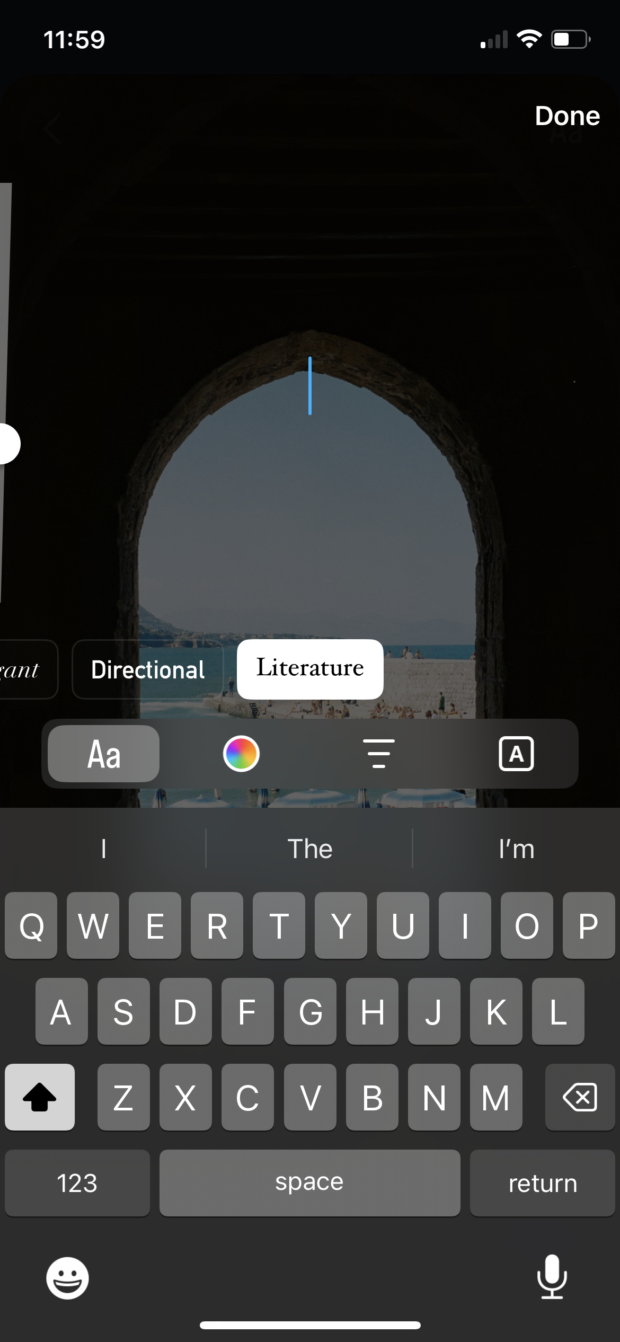Select the Directional font style
The width and height of the screenshot is (620, 1342).
(148, 670)
